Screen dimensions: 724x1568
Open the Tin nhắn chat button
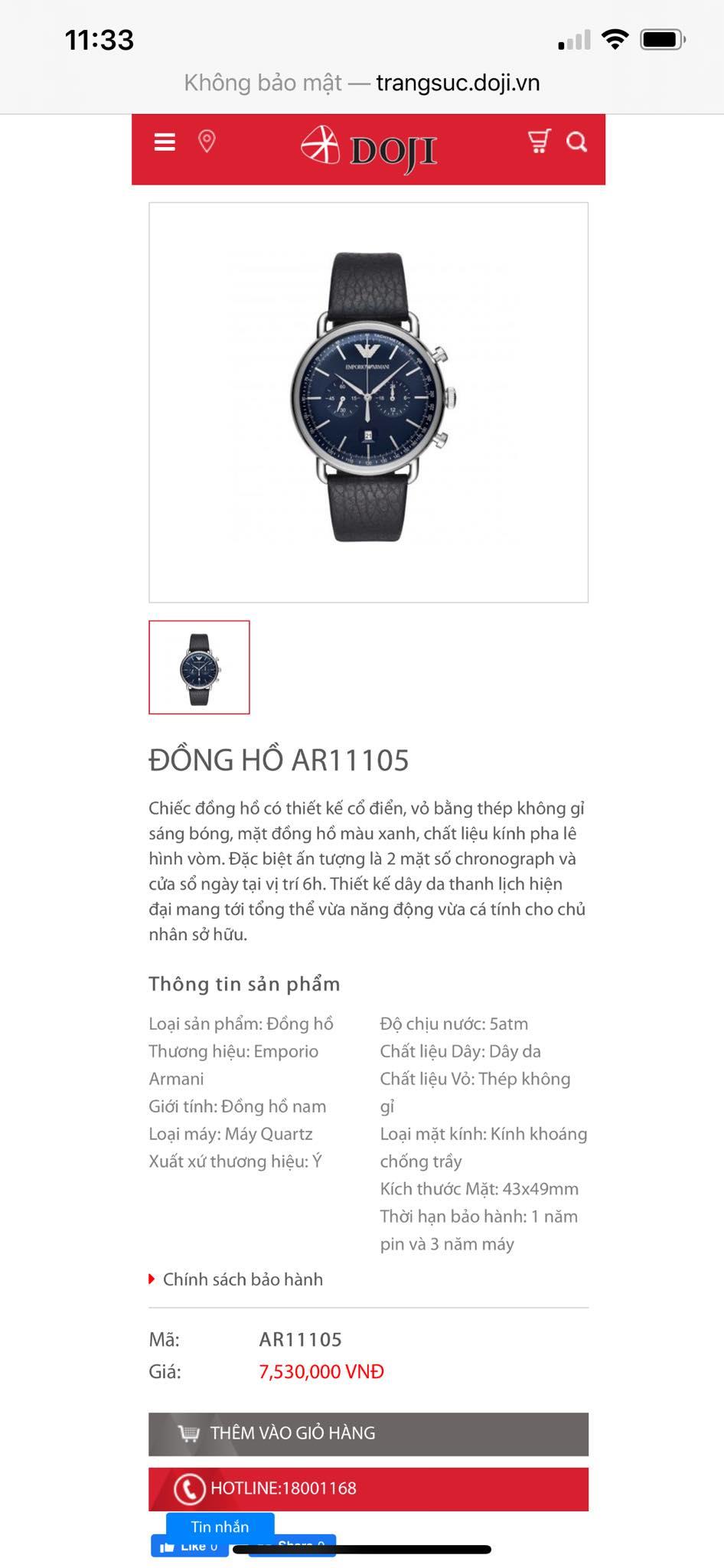220,1526
